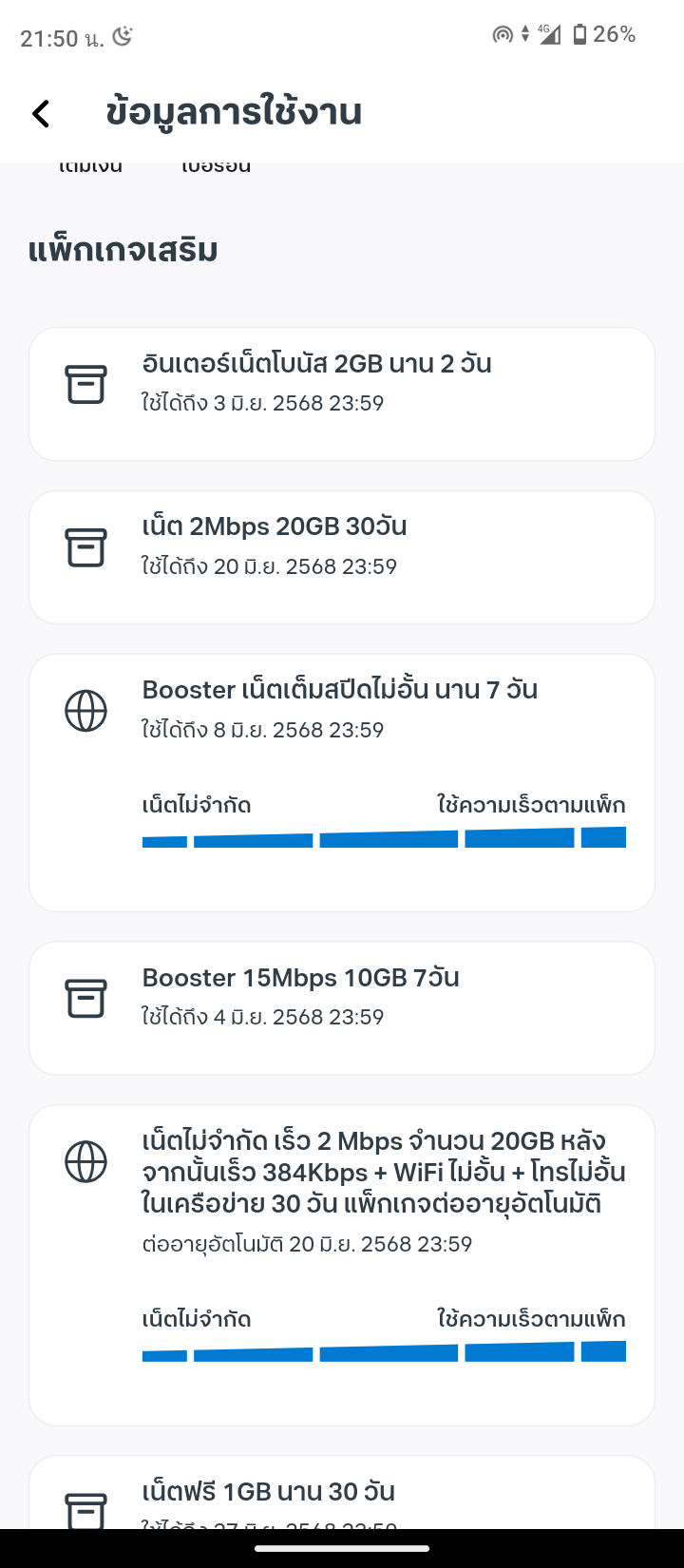
Task: Open Booster เน็ตเต็มสปีดไม่อั้น นาน 7 วัน card
Action: pyautogui.click(x=342, y=783)
